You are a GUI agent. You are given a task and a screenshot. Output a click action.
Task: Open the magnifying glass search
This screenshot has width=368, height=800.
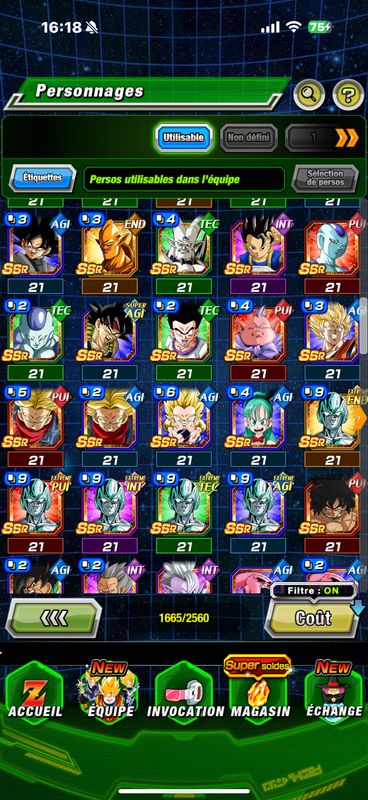point(309,94)
